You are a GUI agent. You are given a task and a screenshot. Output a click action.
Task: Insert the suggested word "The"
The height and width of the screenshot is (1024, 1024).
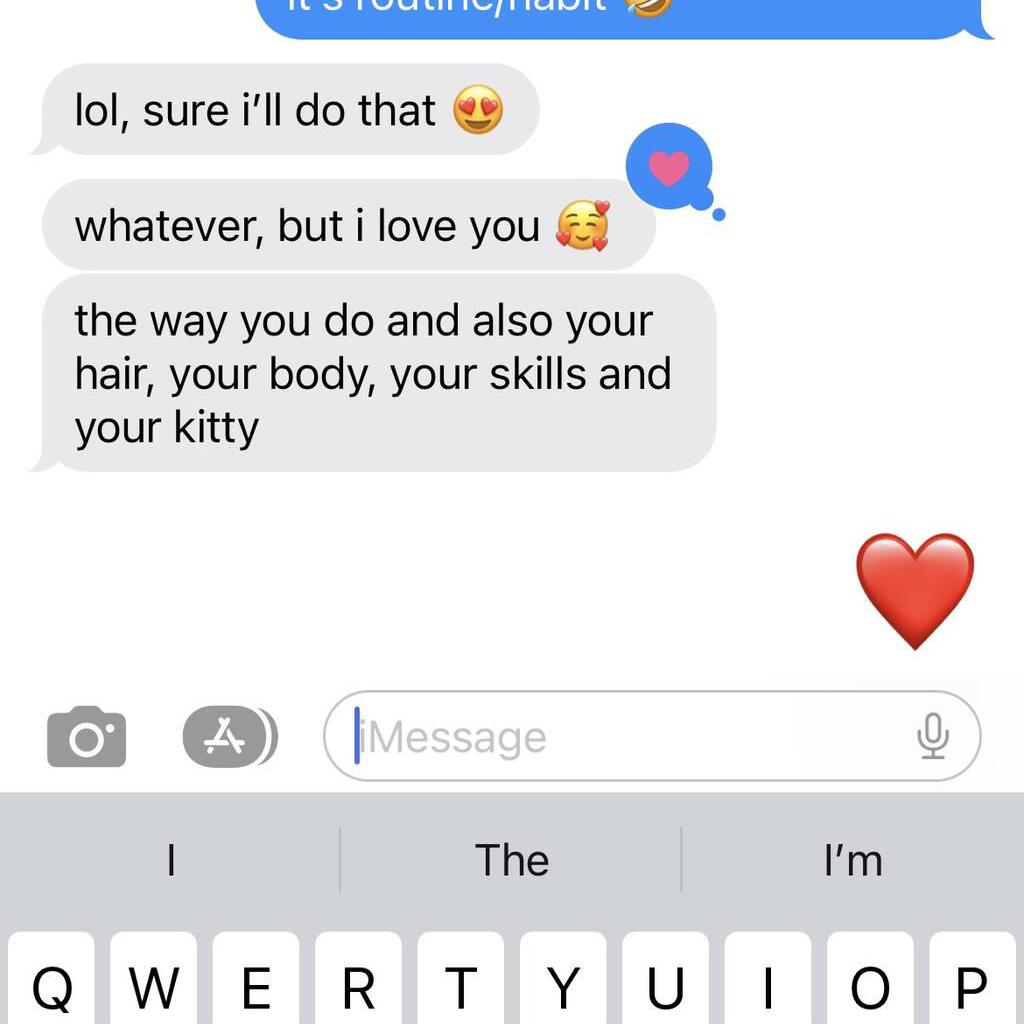click(511, 860)
